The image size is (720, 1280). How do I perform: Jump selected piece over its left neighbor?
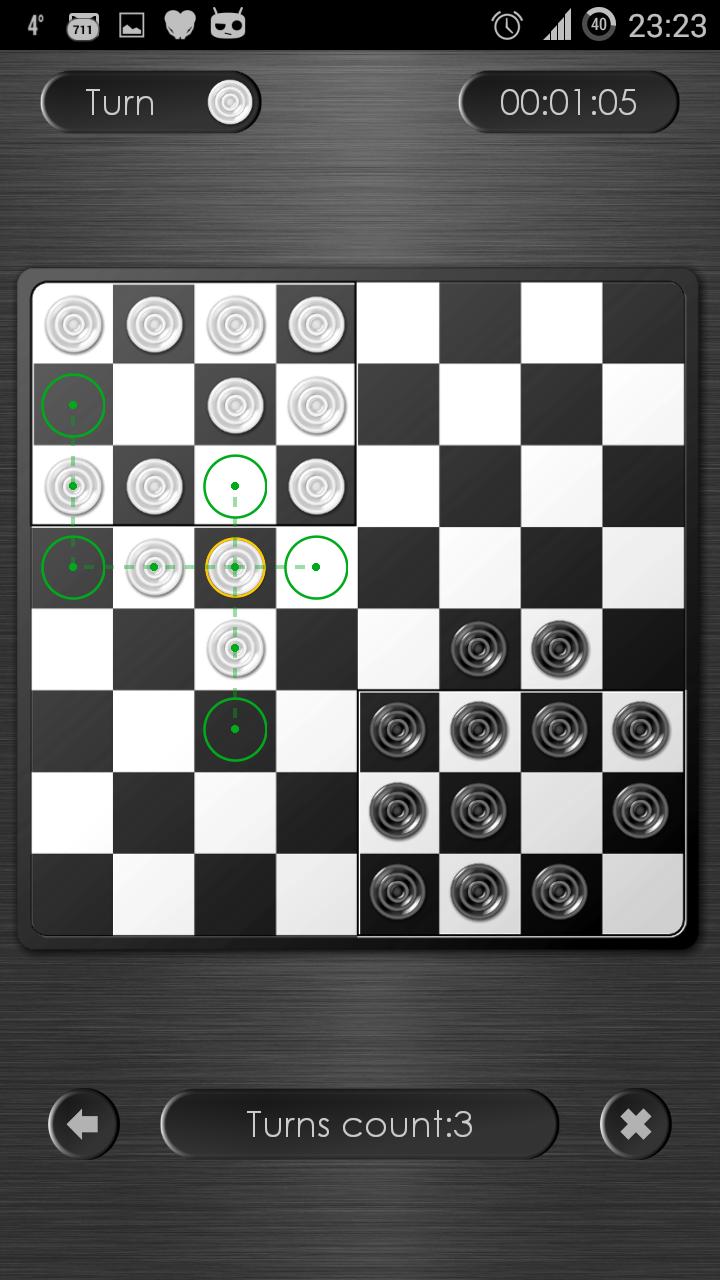(73, 567)
